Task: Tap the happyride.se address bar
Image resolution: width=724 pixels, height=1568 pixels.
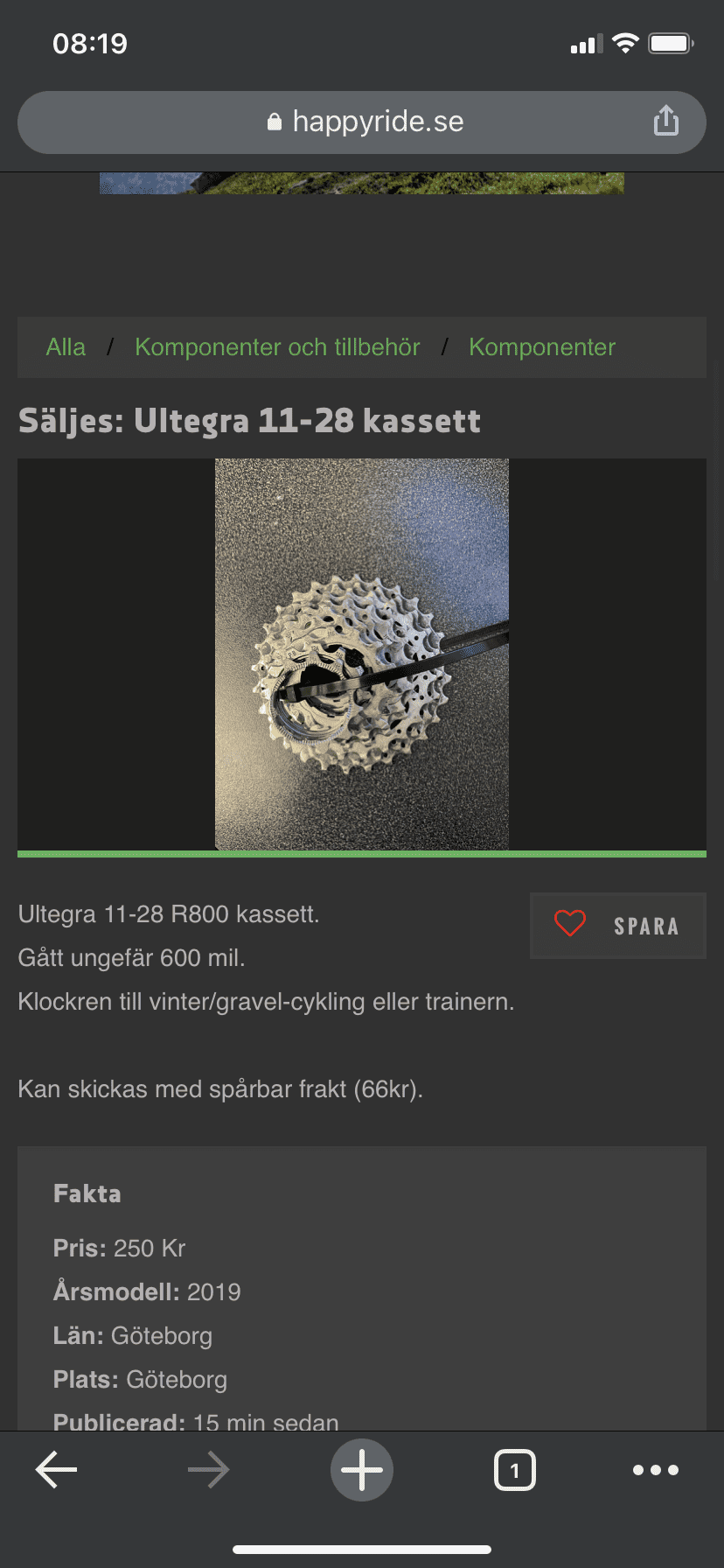Action: [x=365, y=122]
